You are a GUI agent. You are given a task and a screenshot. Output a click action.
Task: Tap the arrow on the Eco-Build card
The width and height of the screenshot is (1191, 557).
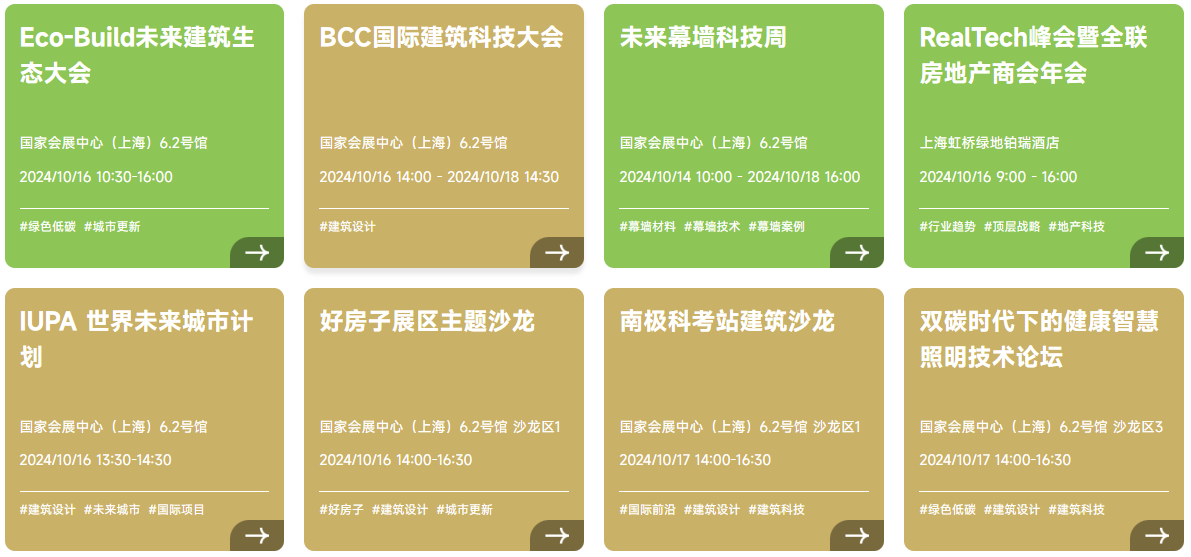coord(257,253)
